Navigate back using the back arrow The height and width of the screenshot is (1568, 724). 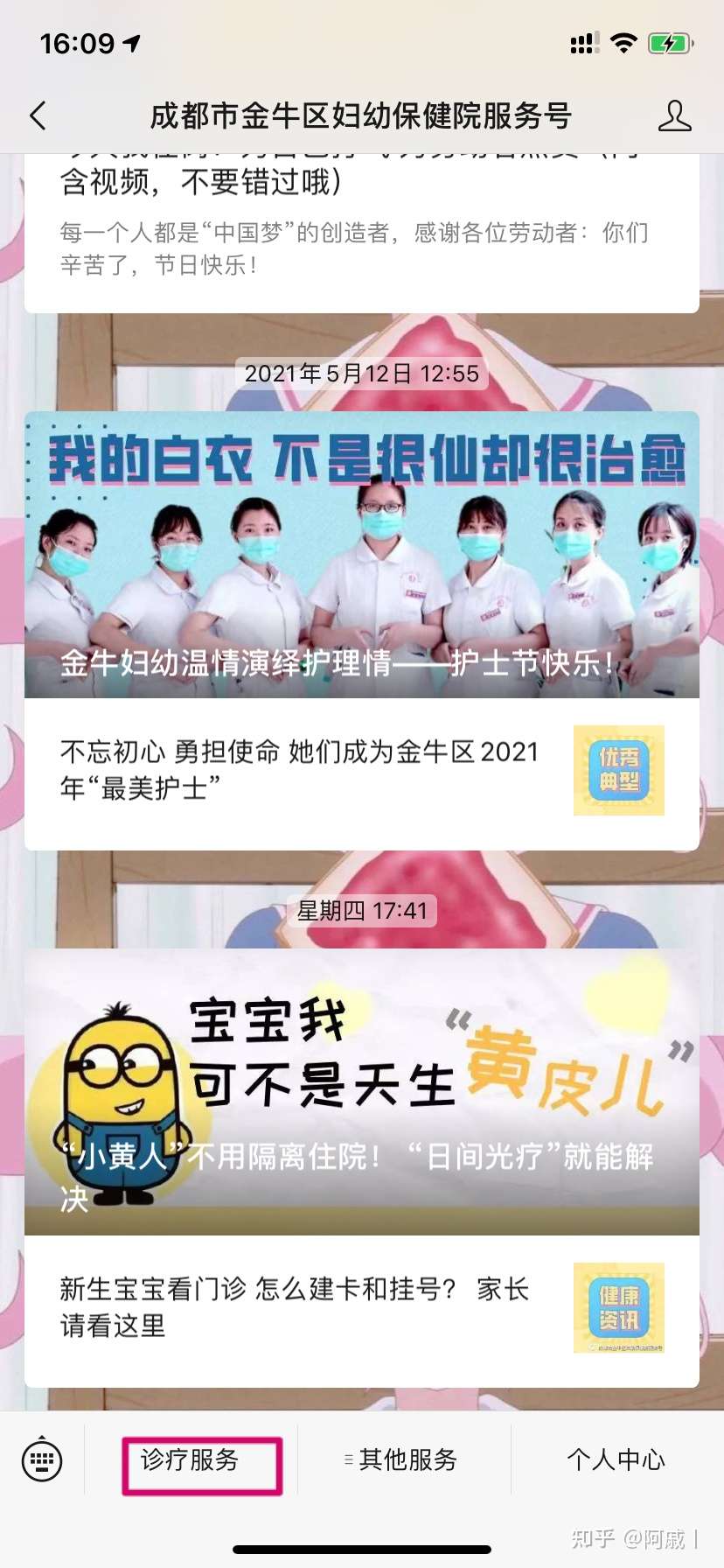click(37, 115)
